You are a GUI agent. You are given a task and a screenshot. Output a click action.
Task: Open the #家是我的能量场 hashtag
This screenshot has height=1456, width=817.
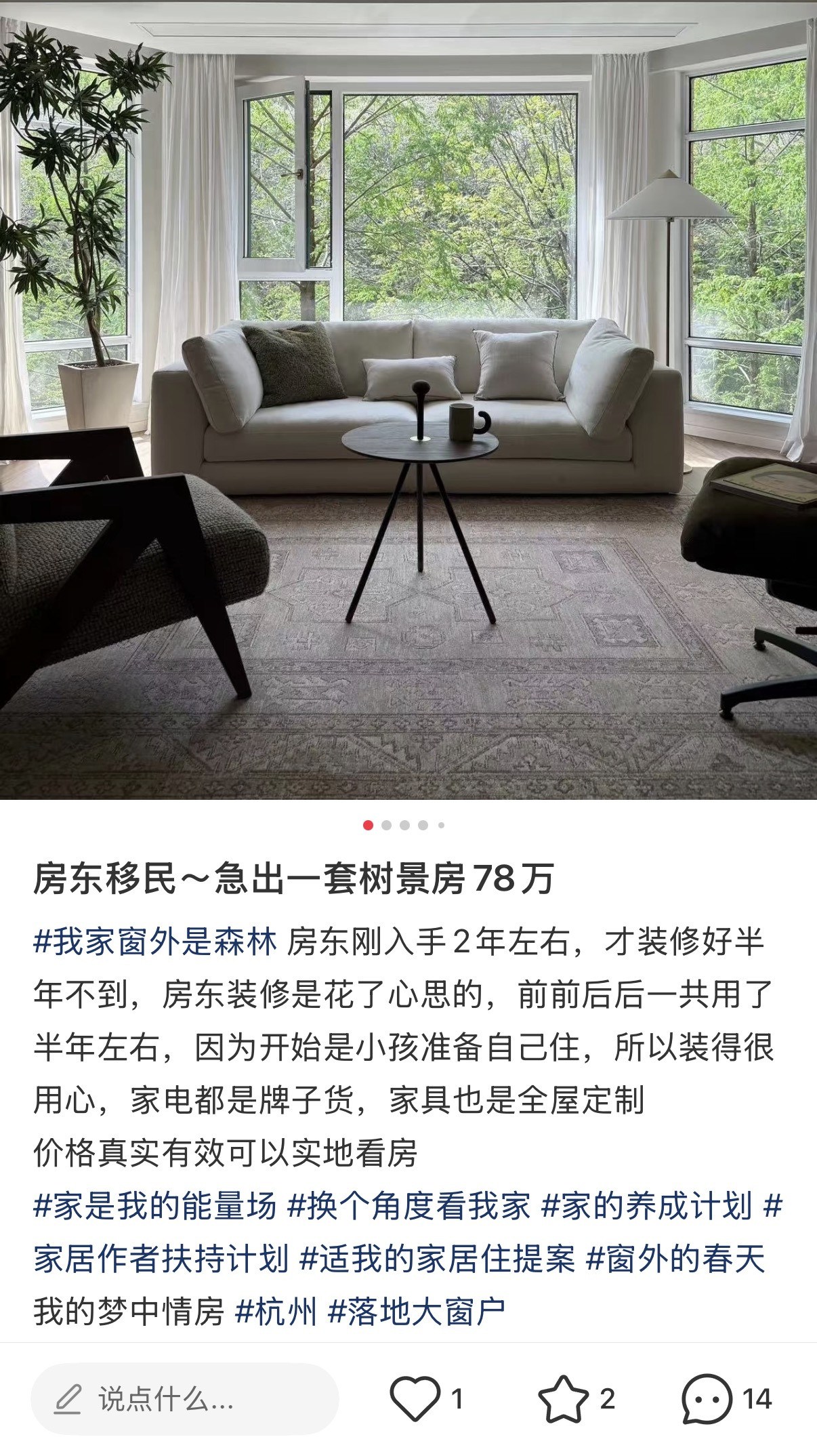pos(155,1206)
